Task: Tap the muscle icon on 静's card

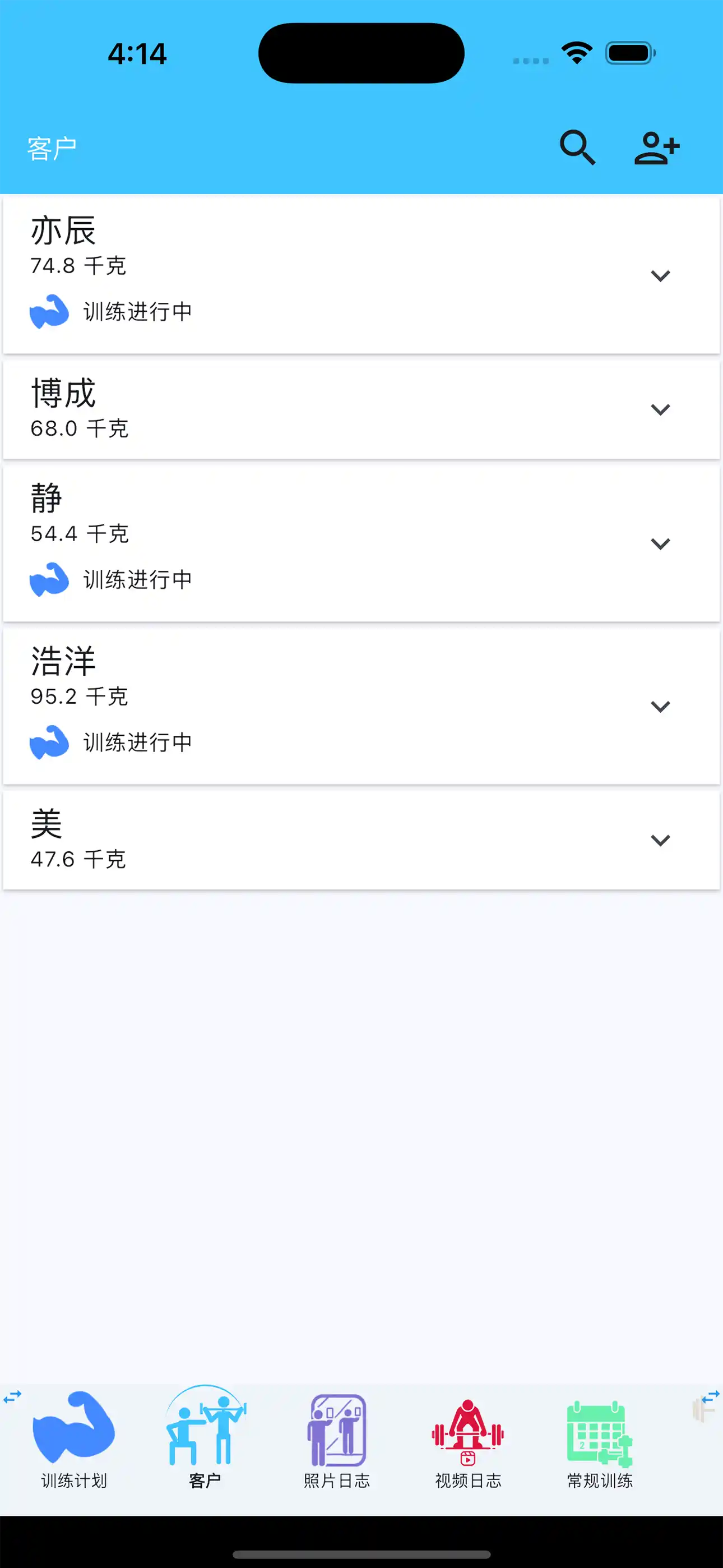Action: click(x=52, y=578)
